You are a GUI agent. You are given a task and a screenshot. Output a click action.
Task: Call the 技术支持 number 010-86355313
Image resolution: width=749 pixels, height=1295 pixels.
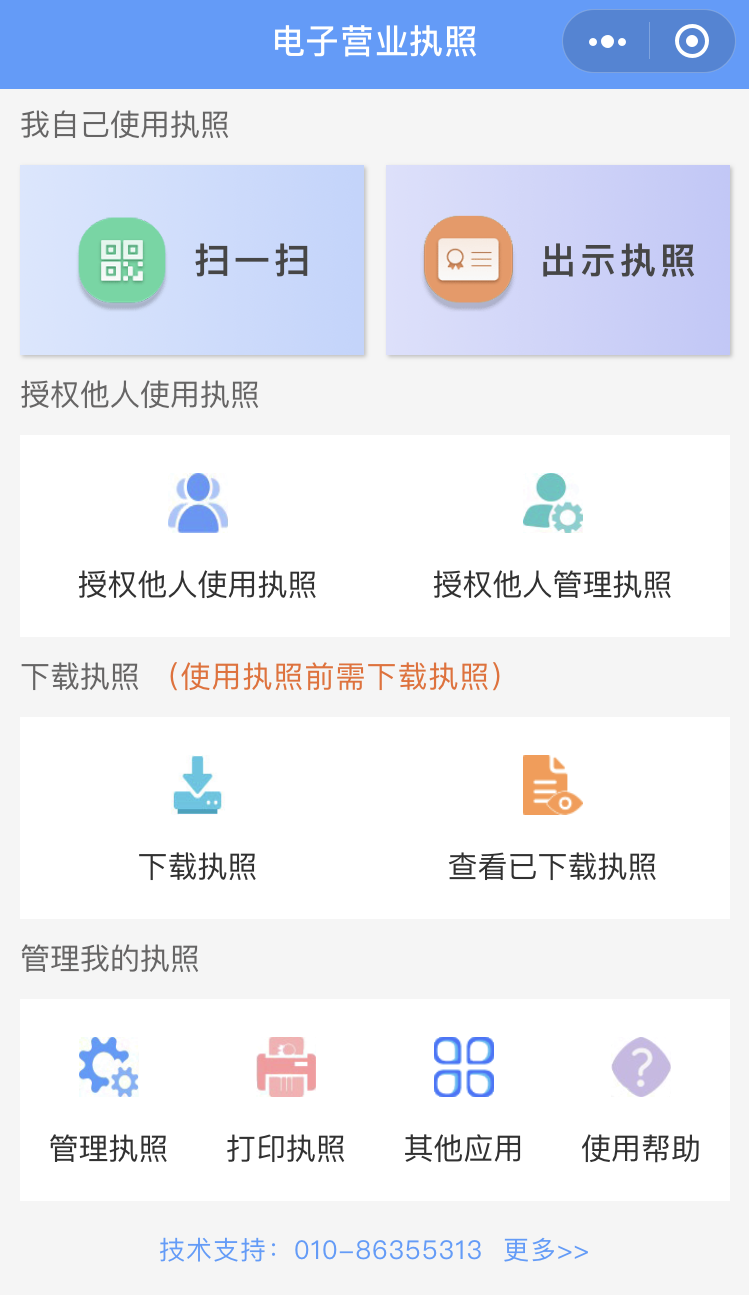pyautogui.click(x=387, y=1250)
